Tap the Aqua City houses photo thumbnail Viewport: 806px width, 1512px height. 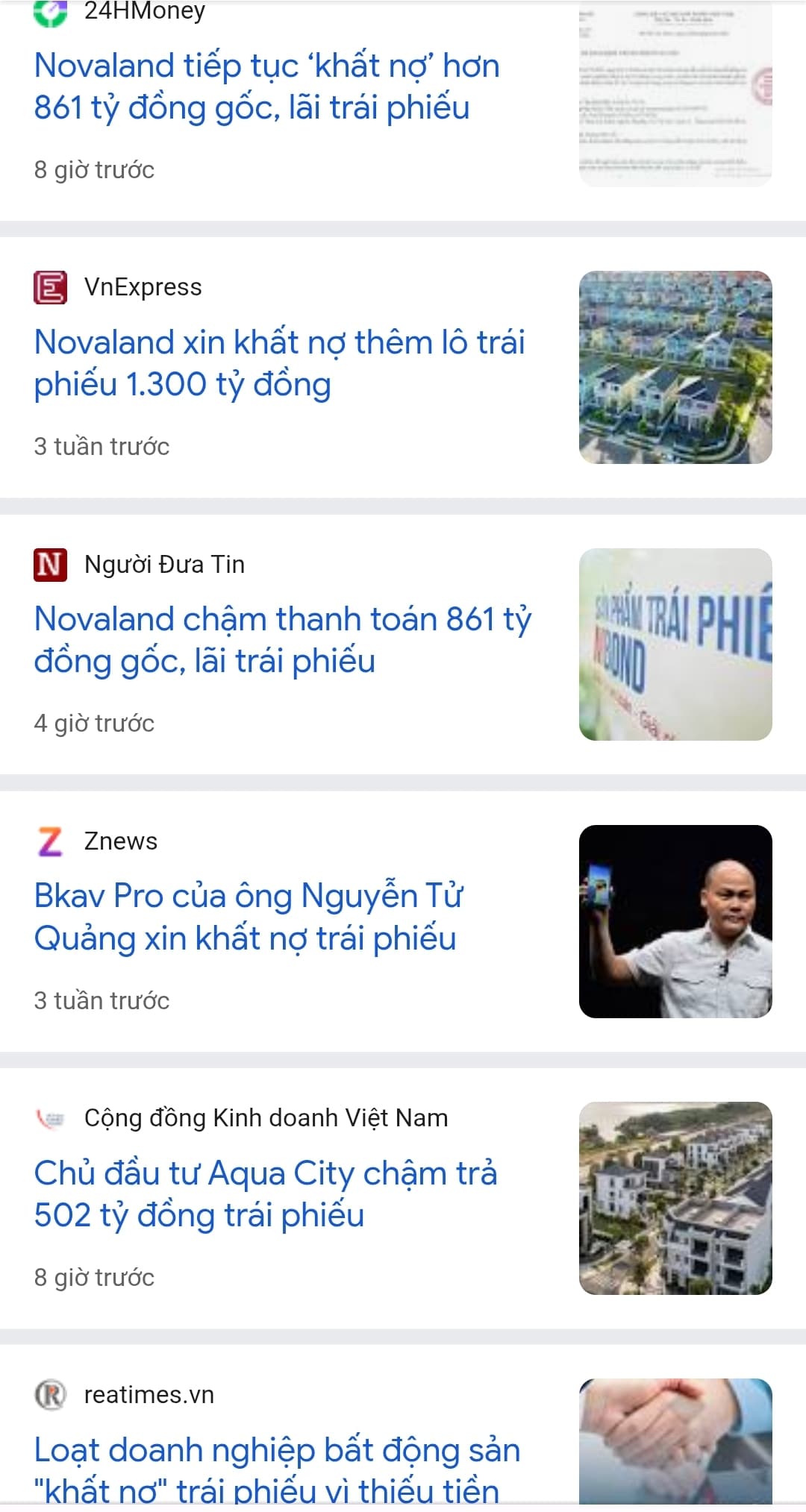pyautogui.click(x=675, y=1198)
